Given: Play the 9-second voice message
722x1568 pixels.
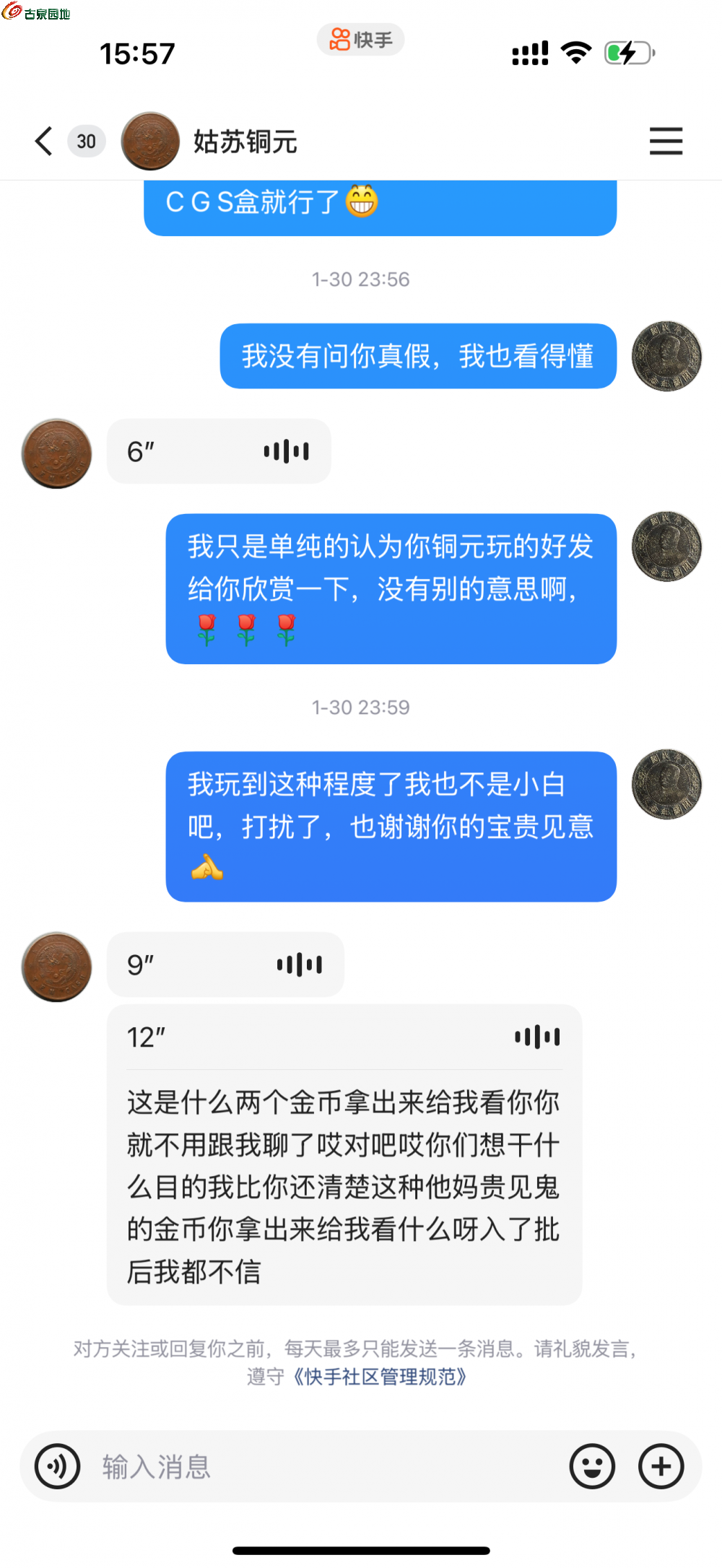Looking at the screenshot, I should click(x=225, y=965).
